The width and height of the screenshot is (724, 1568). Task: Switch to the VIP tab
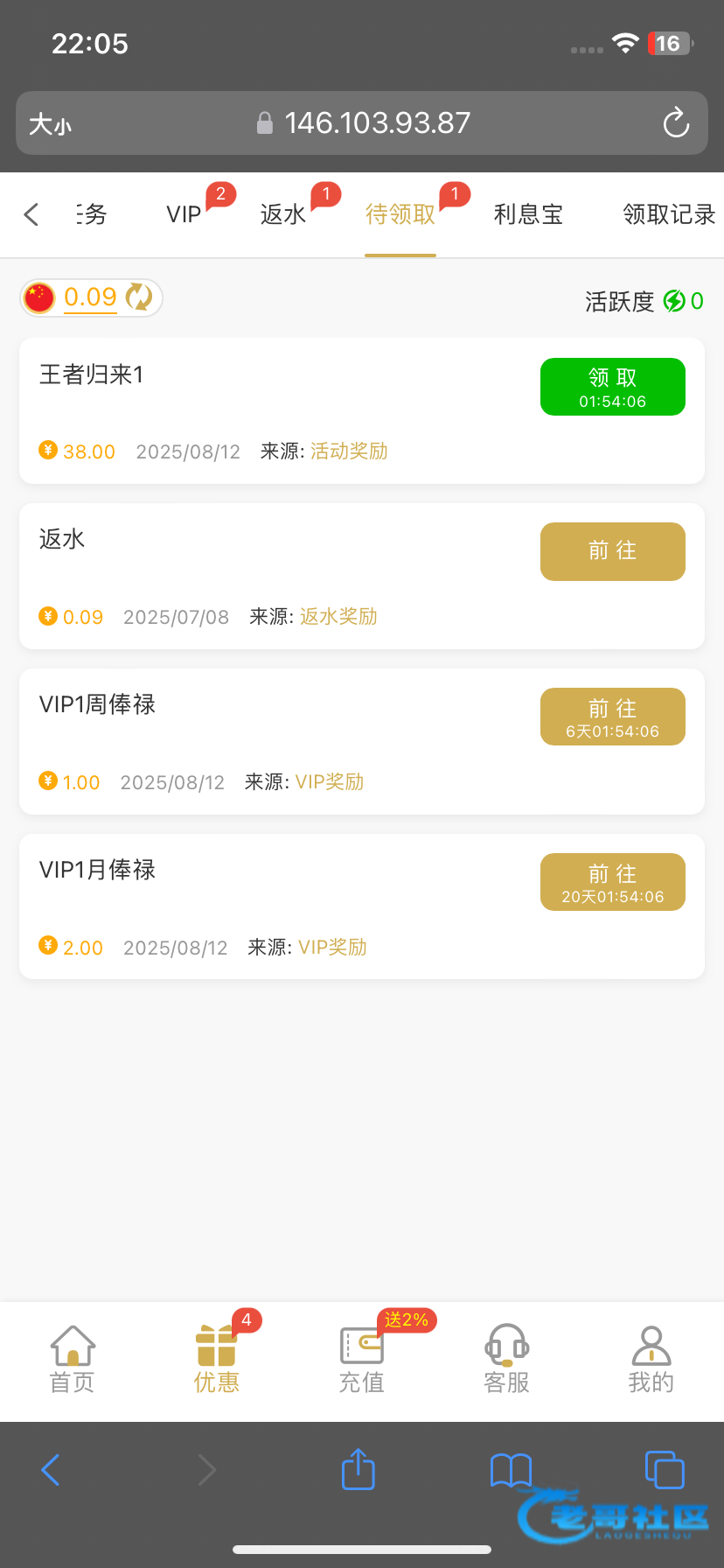(x=184, y=214)
